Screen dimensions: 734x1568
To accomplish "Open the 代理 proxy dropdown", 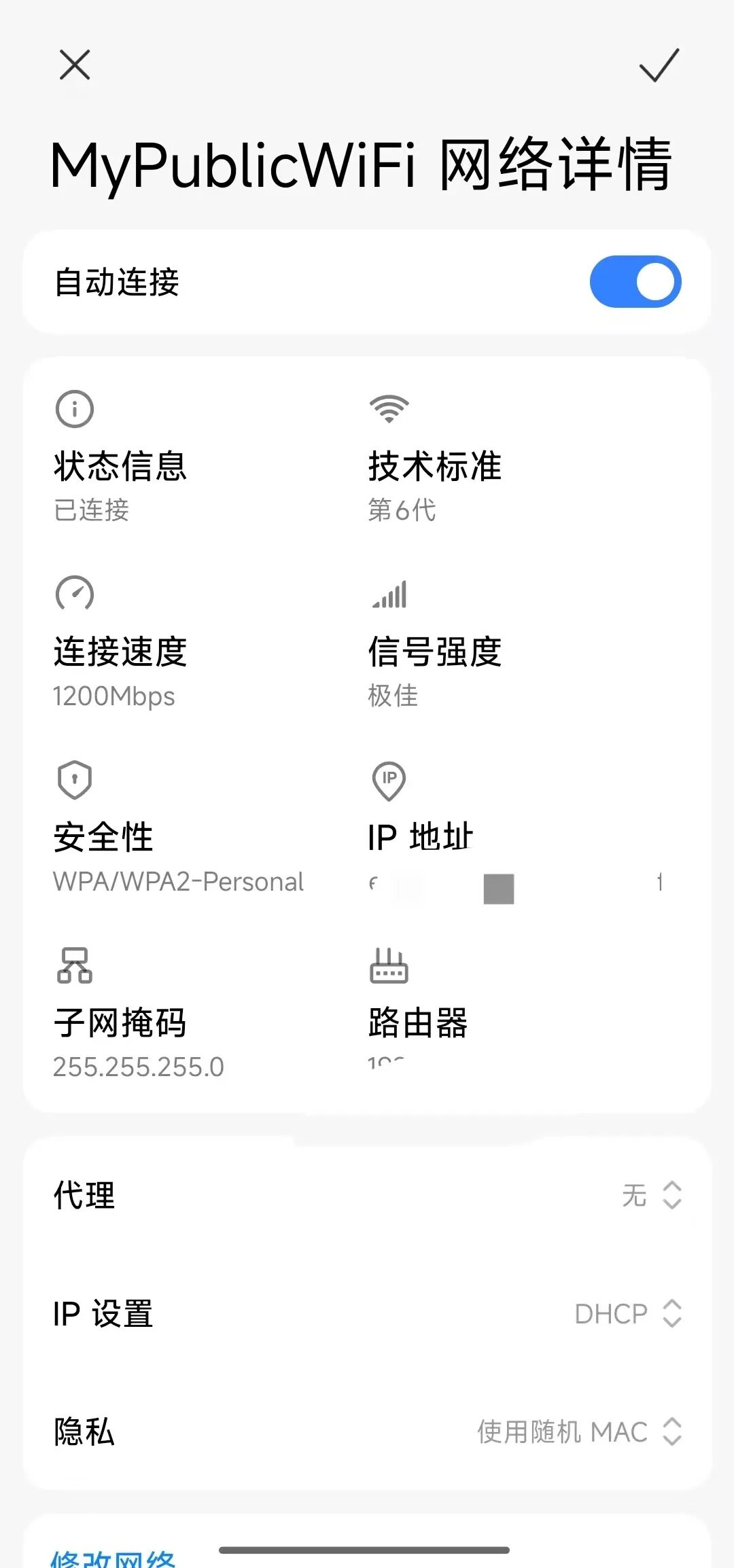I will (x=650, y=1195).
